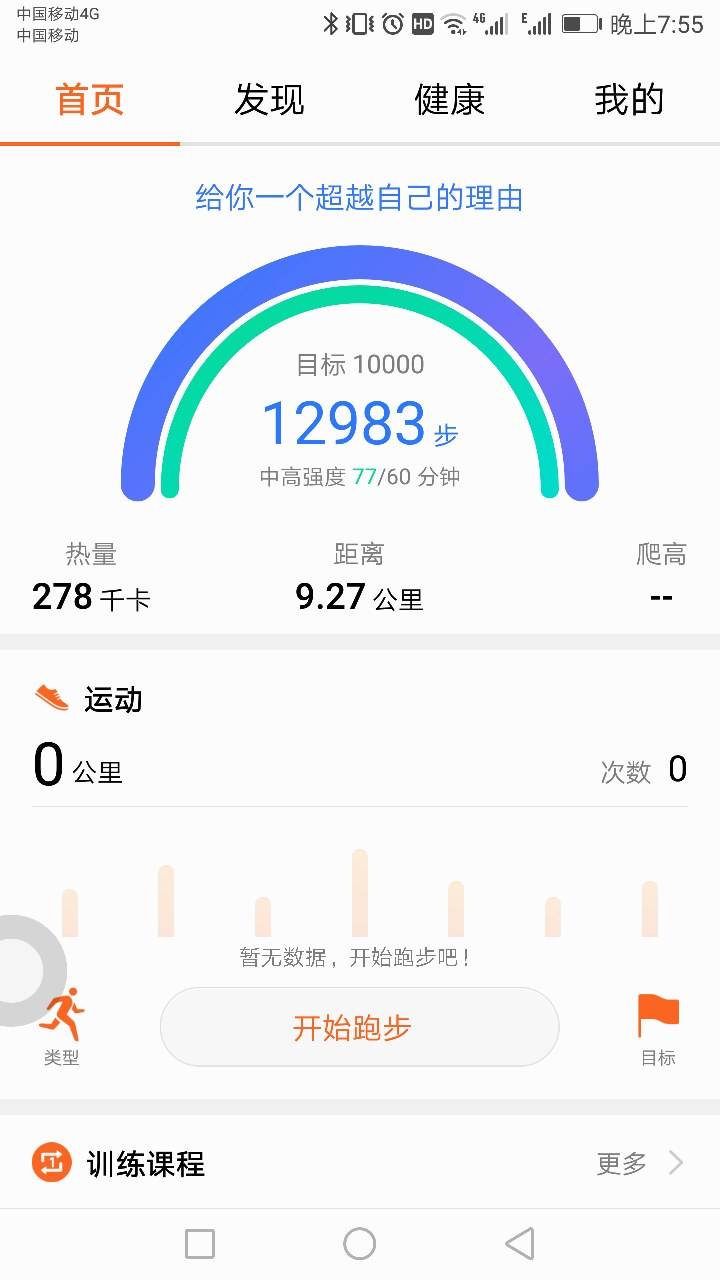Open the 我的 tab
This screenshot has width=720, height=1280.
pos(629,100)
